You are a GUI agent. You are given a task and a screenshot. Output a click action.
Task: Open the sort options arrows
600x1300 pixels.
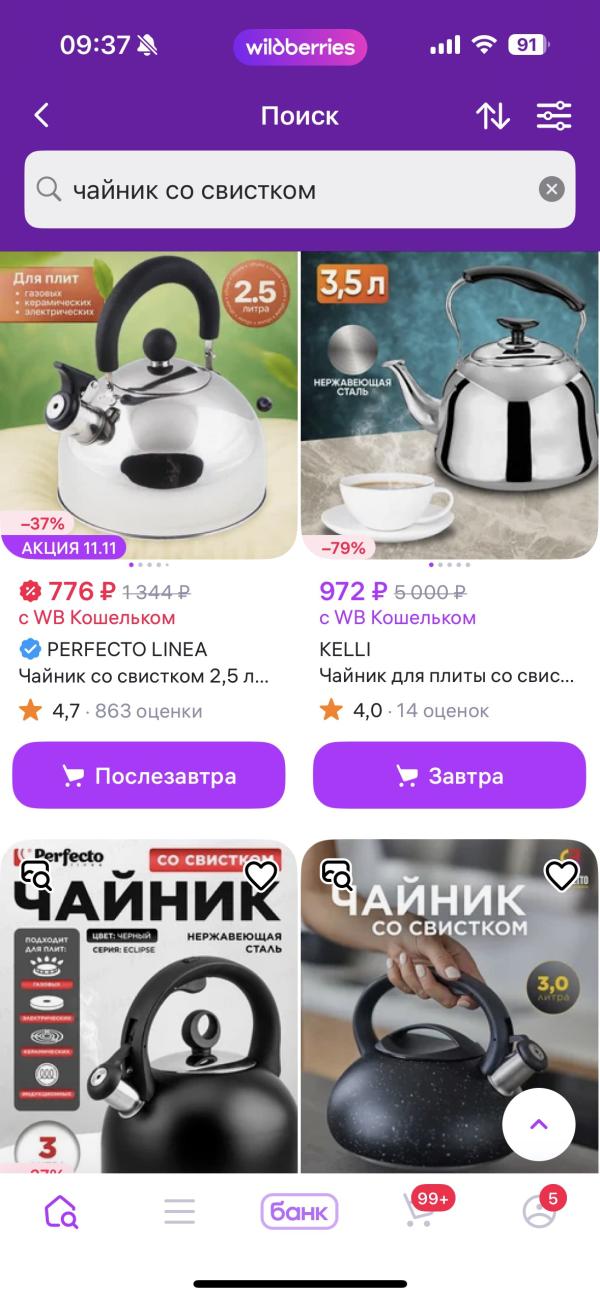coord(493,116)
